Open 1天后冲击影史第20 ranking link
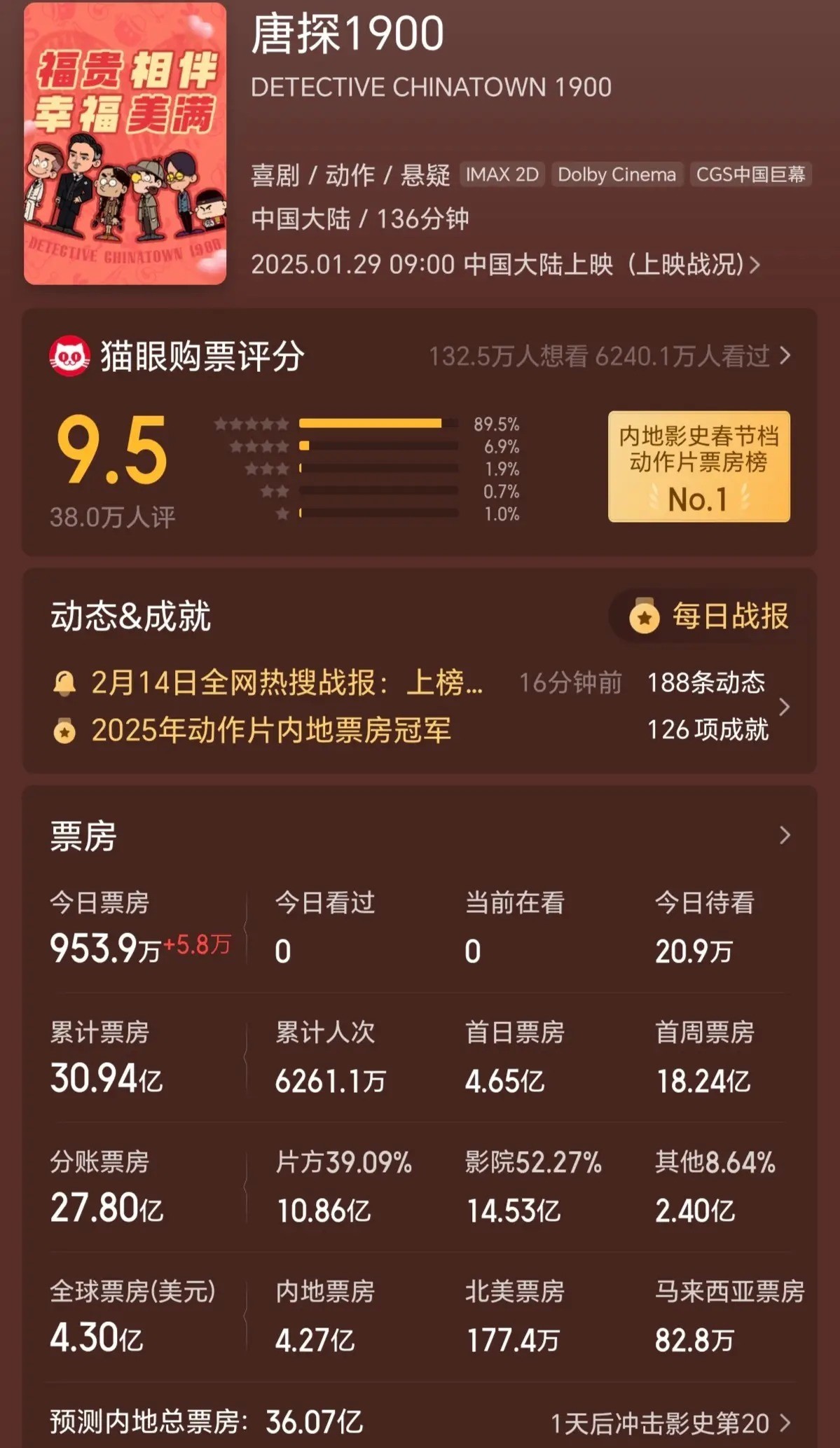The width and height of the screenshot is (840, 1448). [669, 1423]
